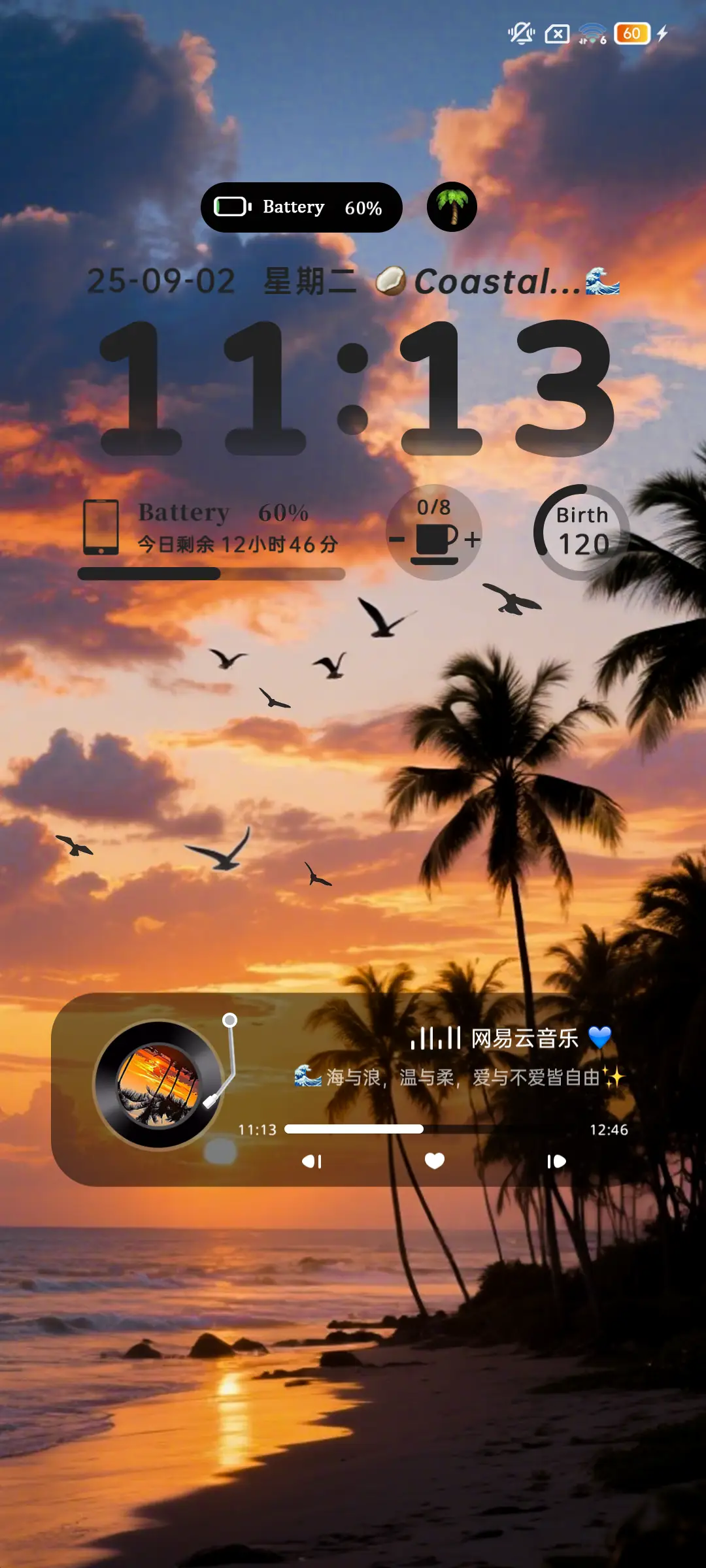Viewport: 706px width, 1568px height.
Task: Tap the palm tree round icon
Action: pos(452,207)
